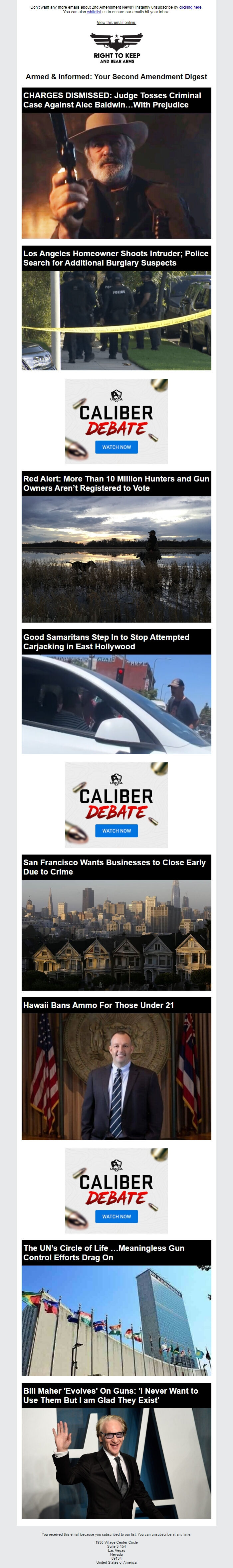Image resolution: width=233 pixels, height=1568 pixels.
Task: Read about Good Samaritans stopping a carjacking
Action: [x=116, y=642]
